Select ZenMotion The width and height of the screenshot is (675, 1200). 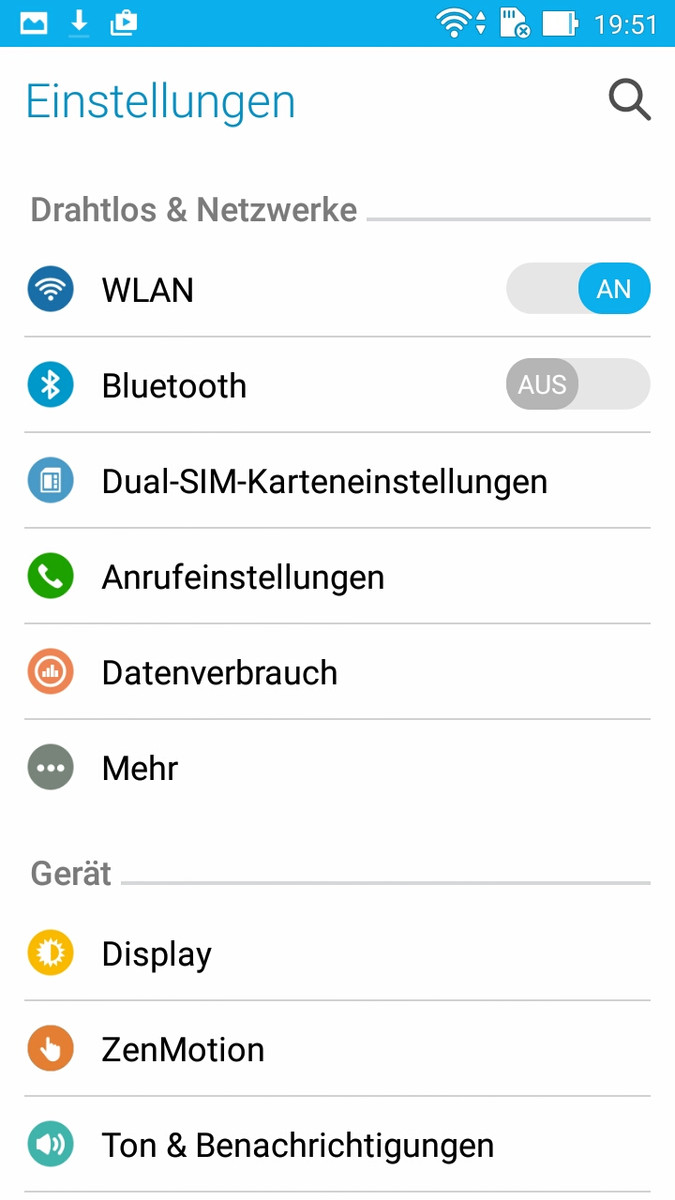coord(338,1049)
